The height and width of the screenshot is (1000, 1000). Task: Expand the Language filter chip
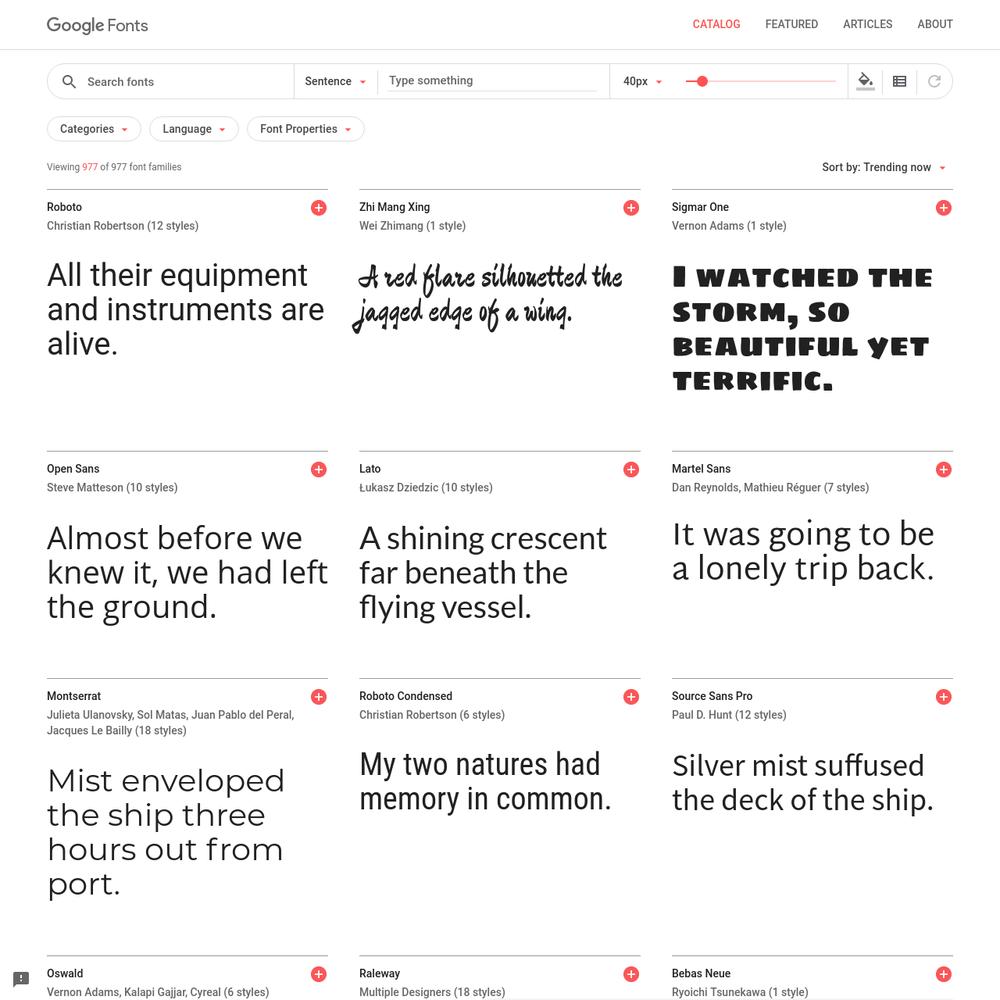point(194,129)
